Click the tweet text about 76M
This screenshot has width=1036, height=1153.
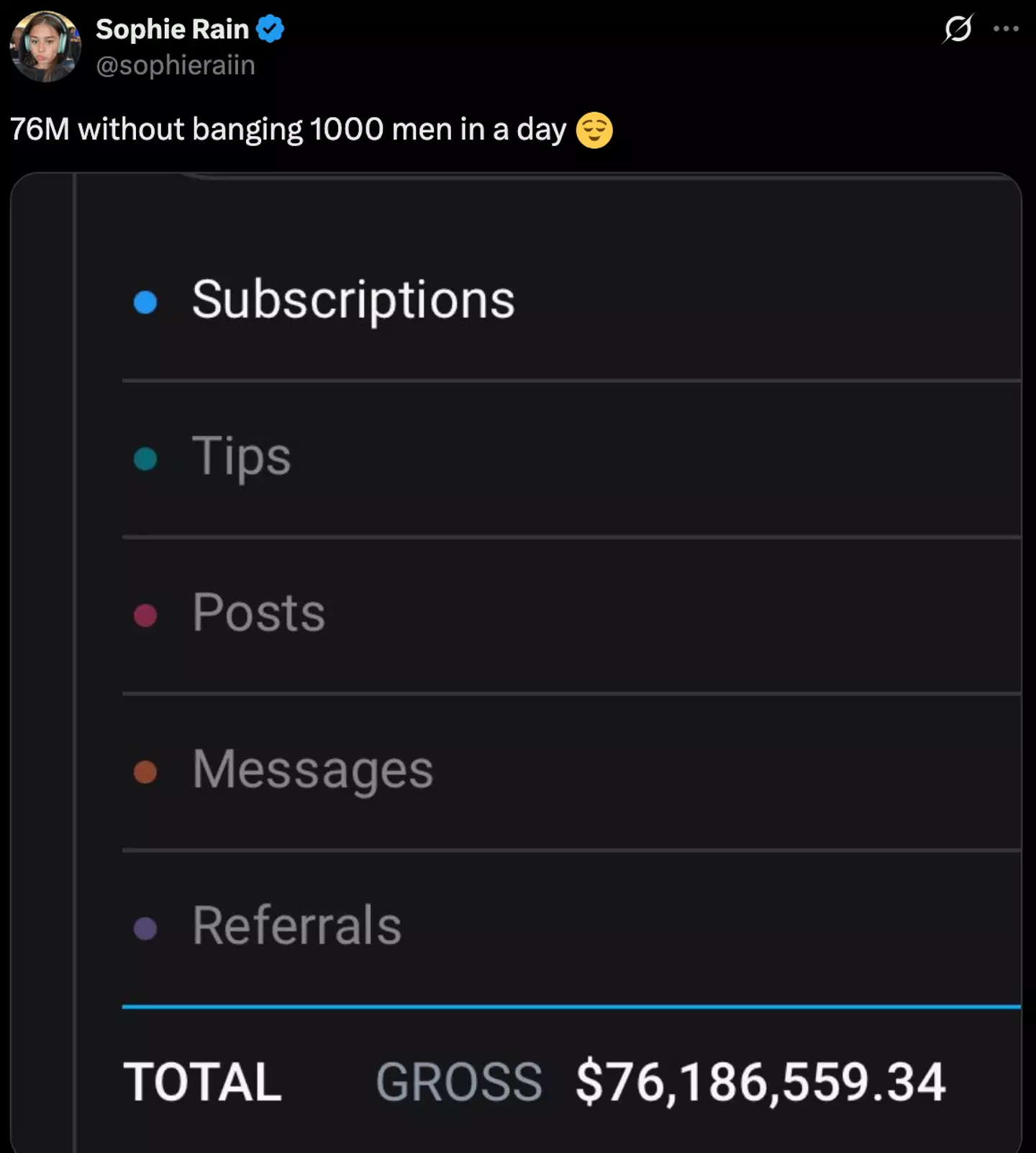[x=288, y=128]
